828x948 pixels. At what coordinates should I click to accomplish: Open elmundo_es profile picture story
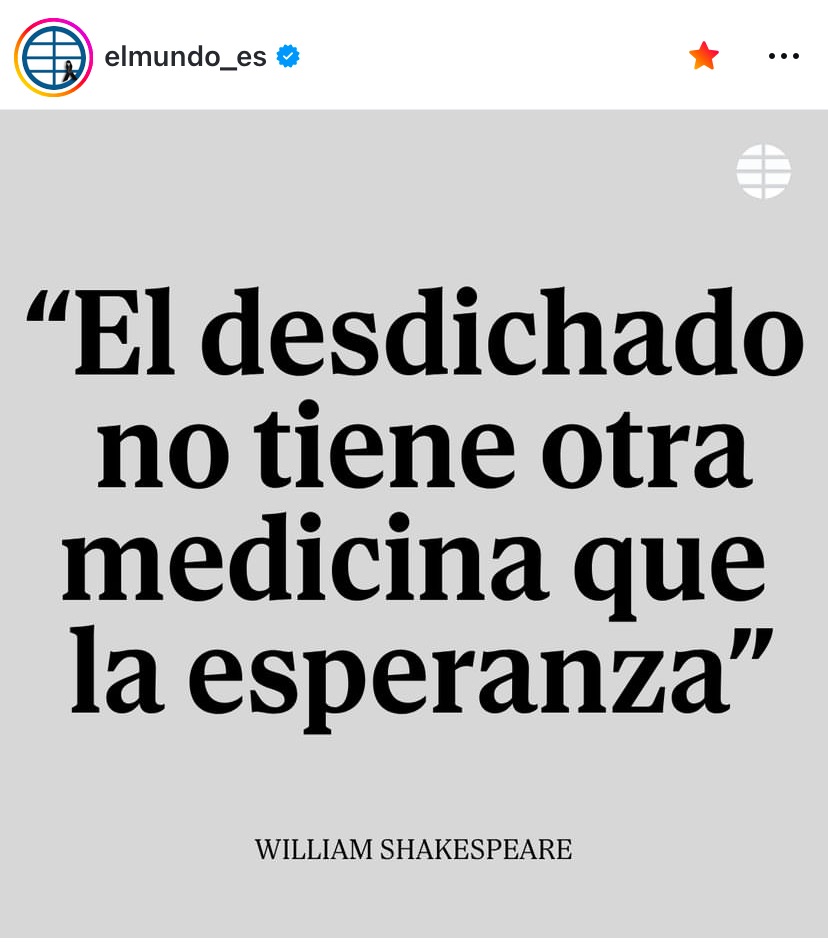tap(53, 57)
